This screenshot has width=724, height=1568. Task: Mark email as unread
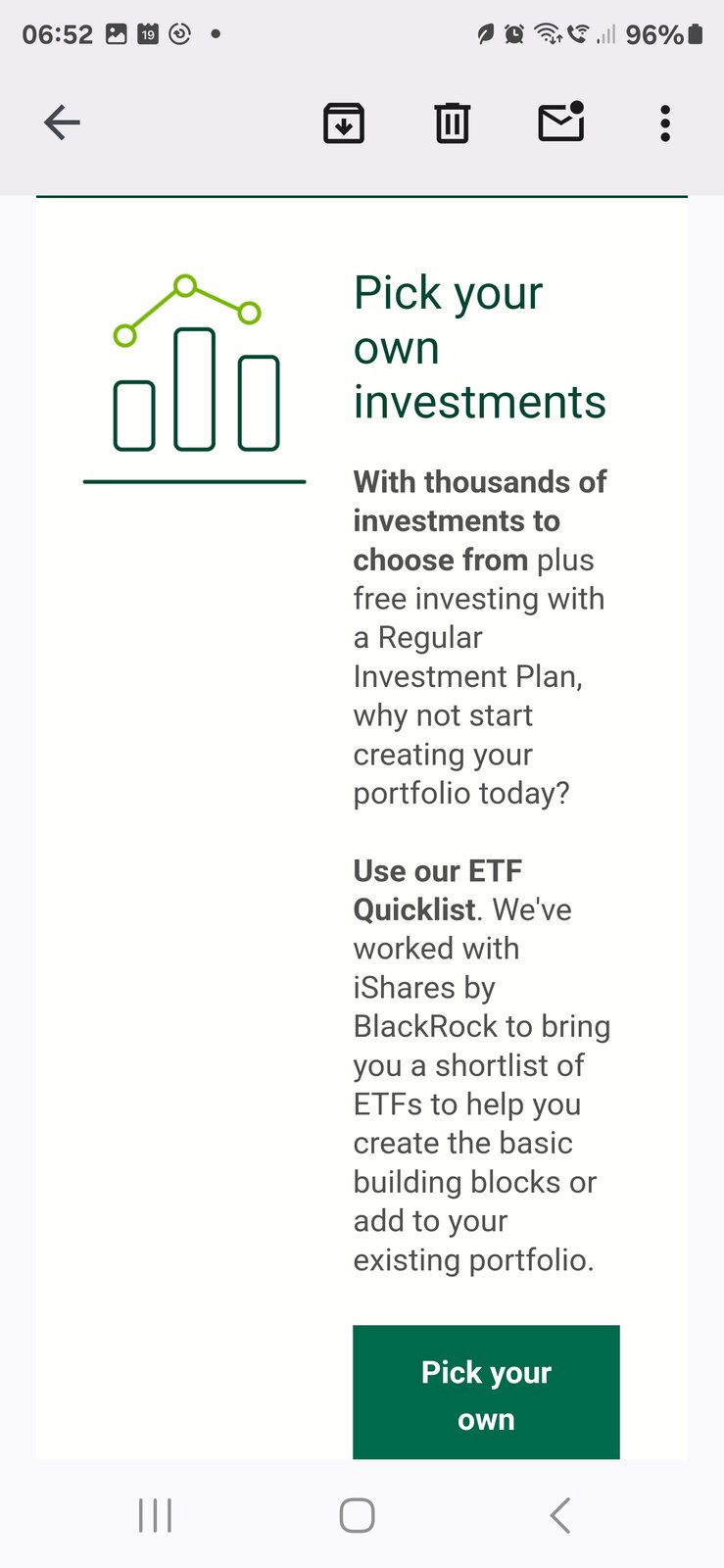561,122
